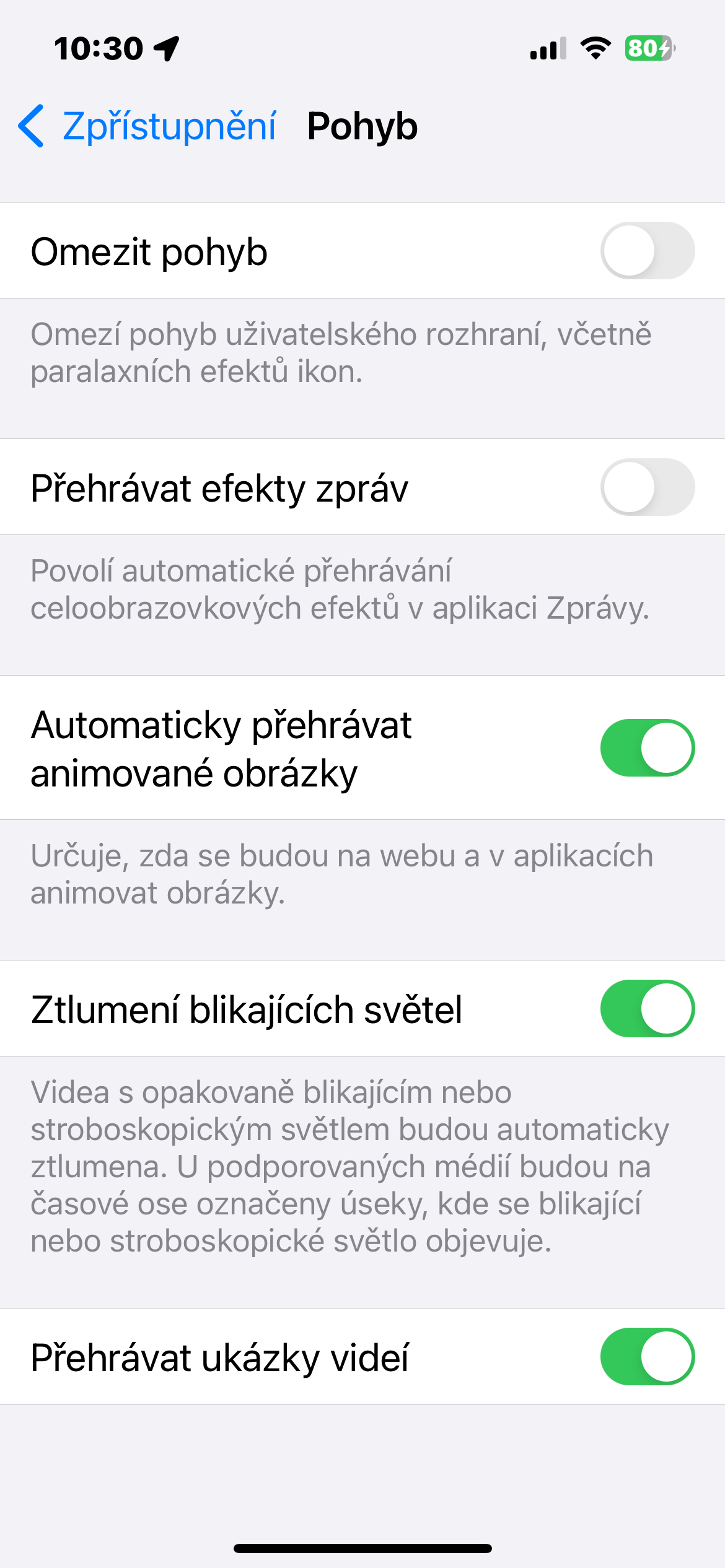This screenshot has width=725, height=1568.
Task: Enable the Omezit pohyb switch
Action: click(x=647, y=251)
